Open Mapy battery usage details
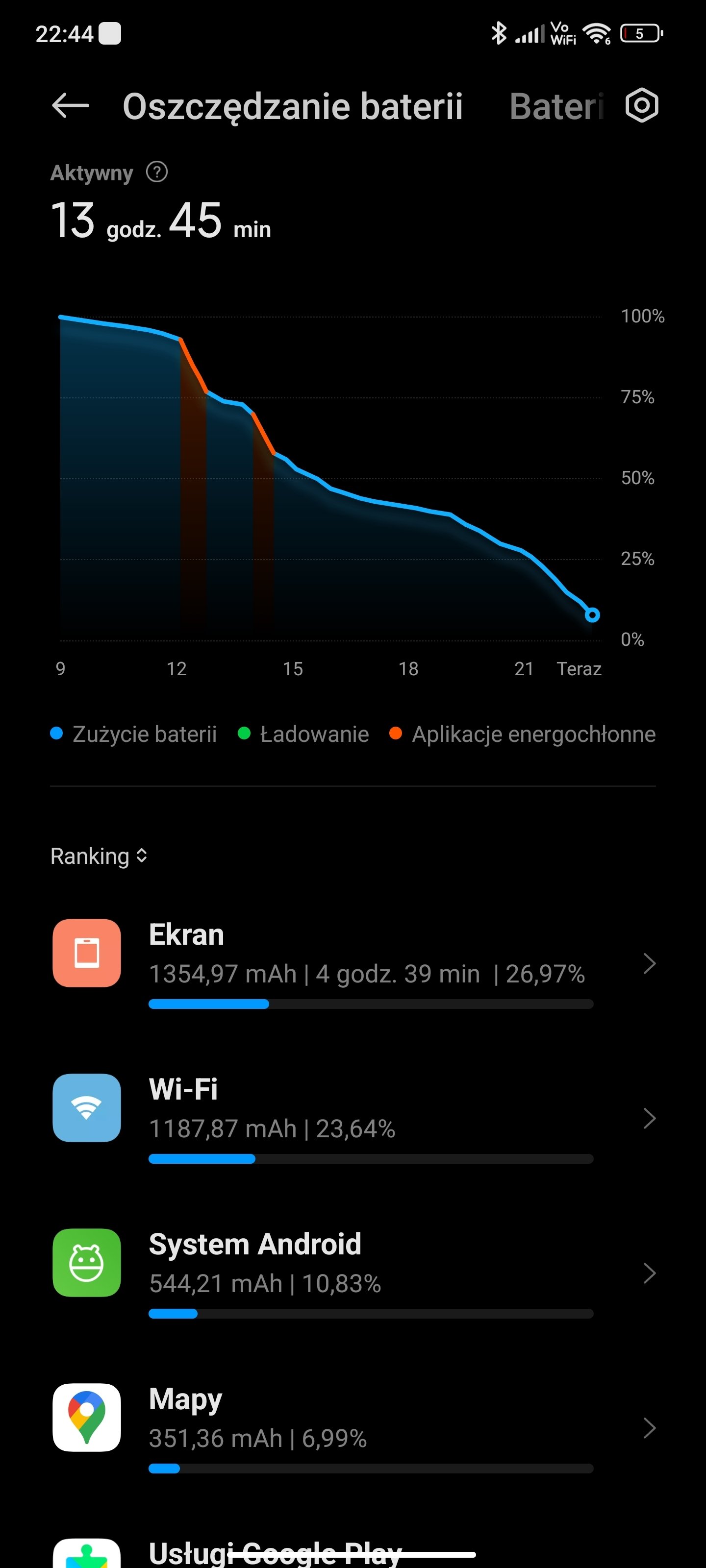 (x=353, y=1428)
